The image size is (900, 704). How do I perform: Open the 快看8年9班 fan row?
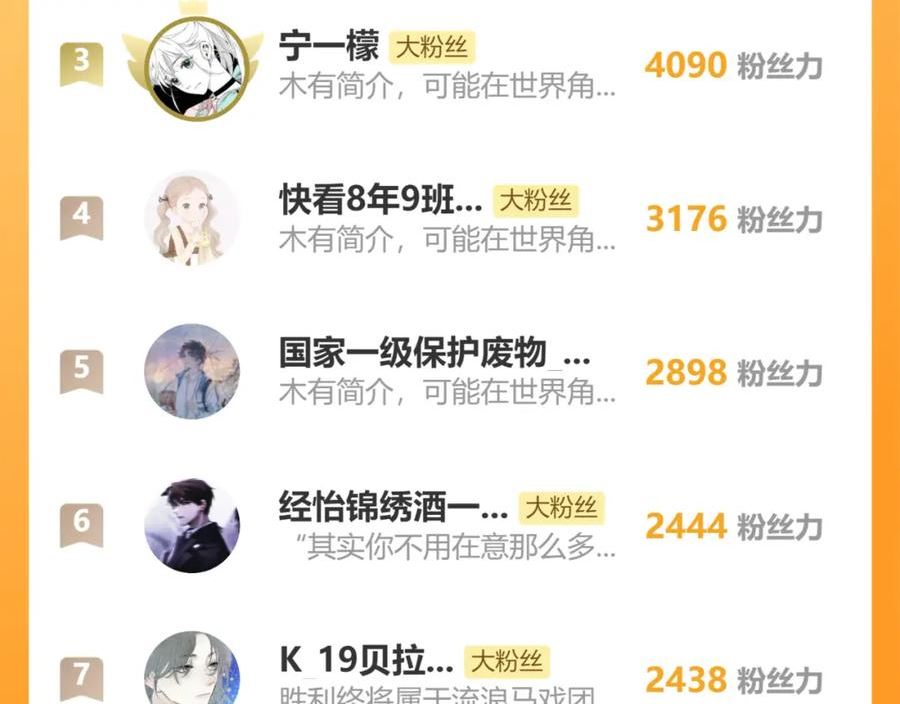click(x=450, y=219)
